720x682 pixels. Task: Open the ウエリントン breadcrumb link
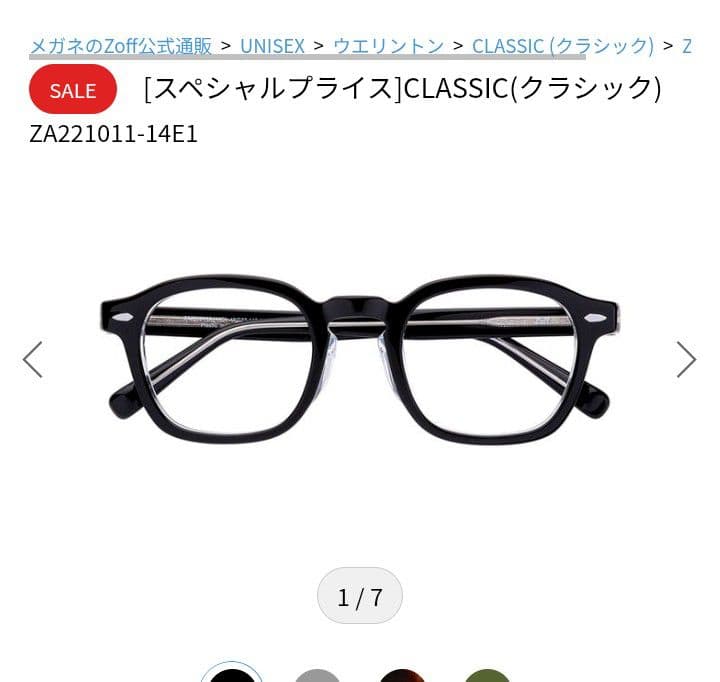(388, 46)
